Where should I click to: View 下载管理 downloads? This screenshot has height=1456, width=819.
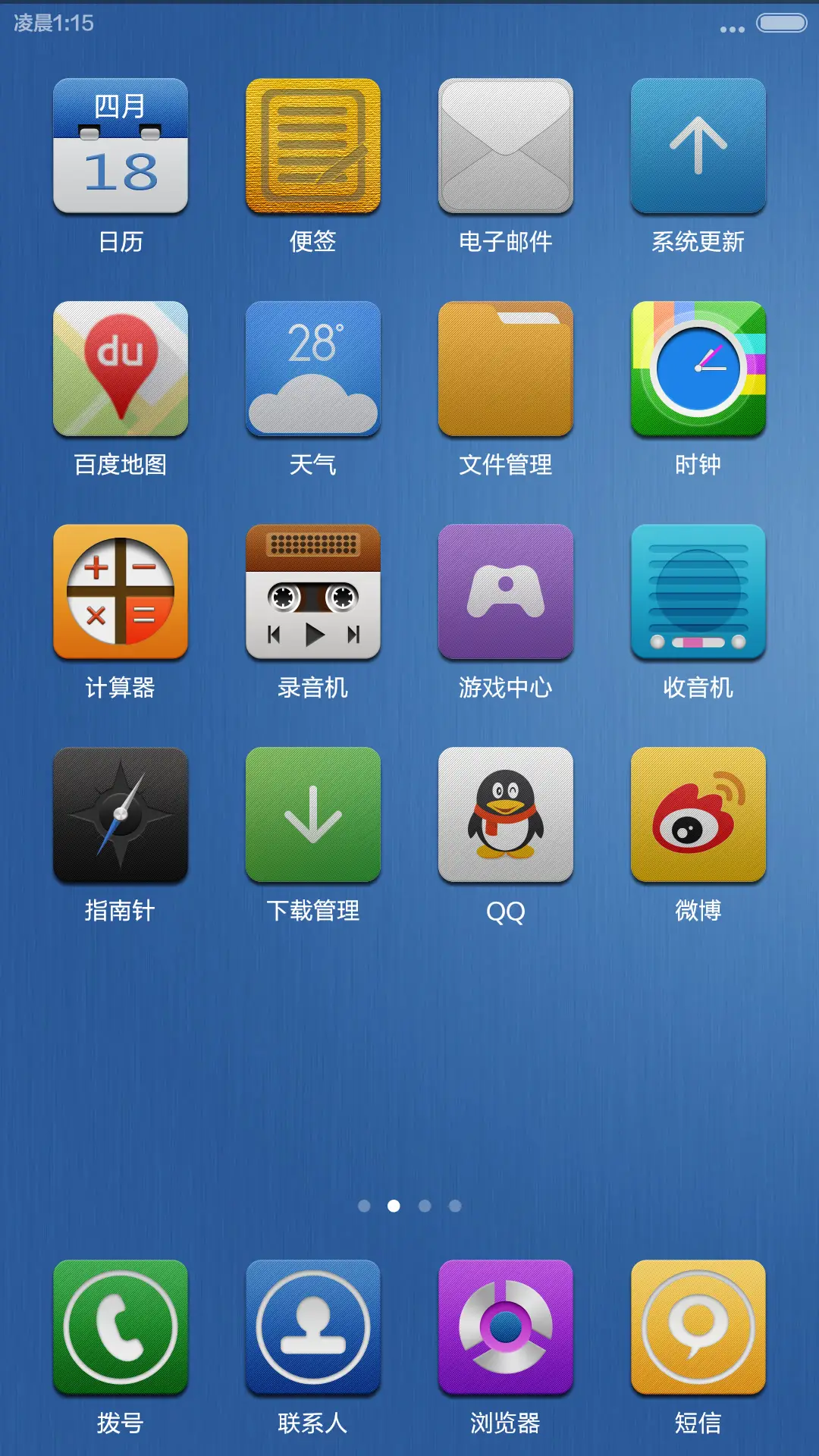pyautogui.click(x=314, y=815)
